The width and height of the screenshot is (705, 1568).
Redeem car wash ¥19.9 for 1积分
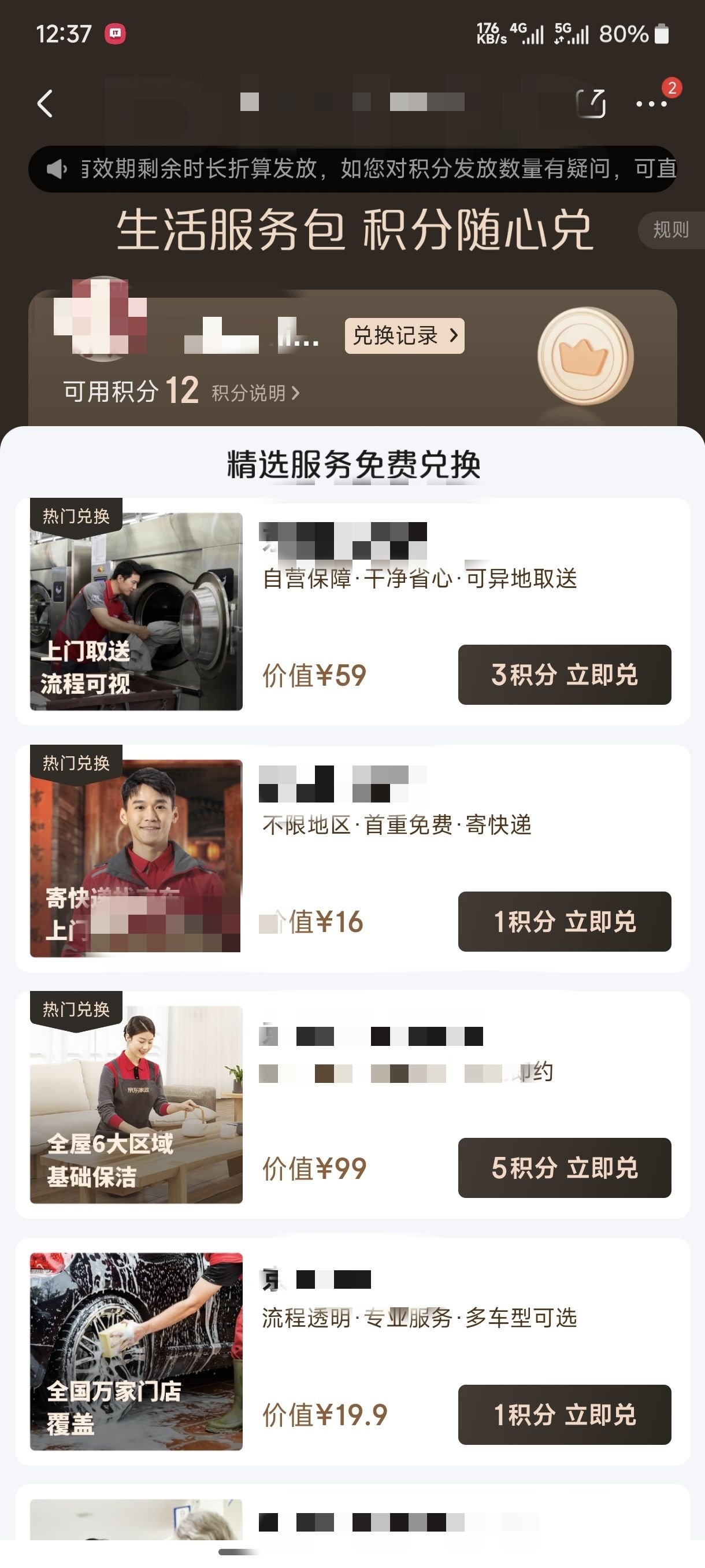(x=564, y=1415)
